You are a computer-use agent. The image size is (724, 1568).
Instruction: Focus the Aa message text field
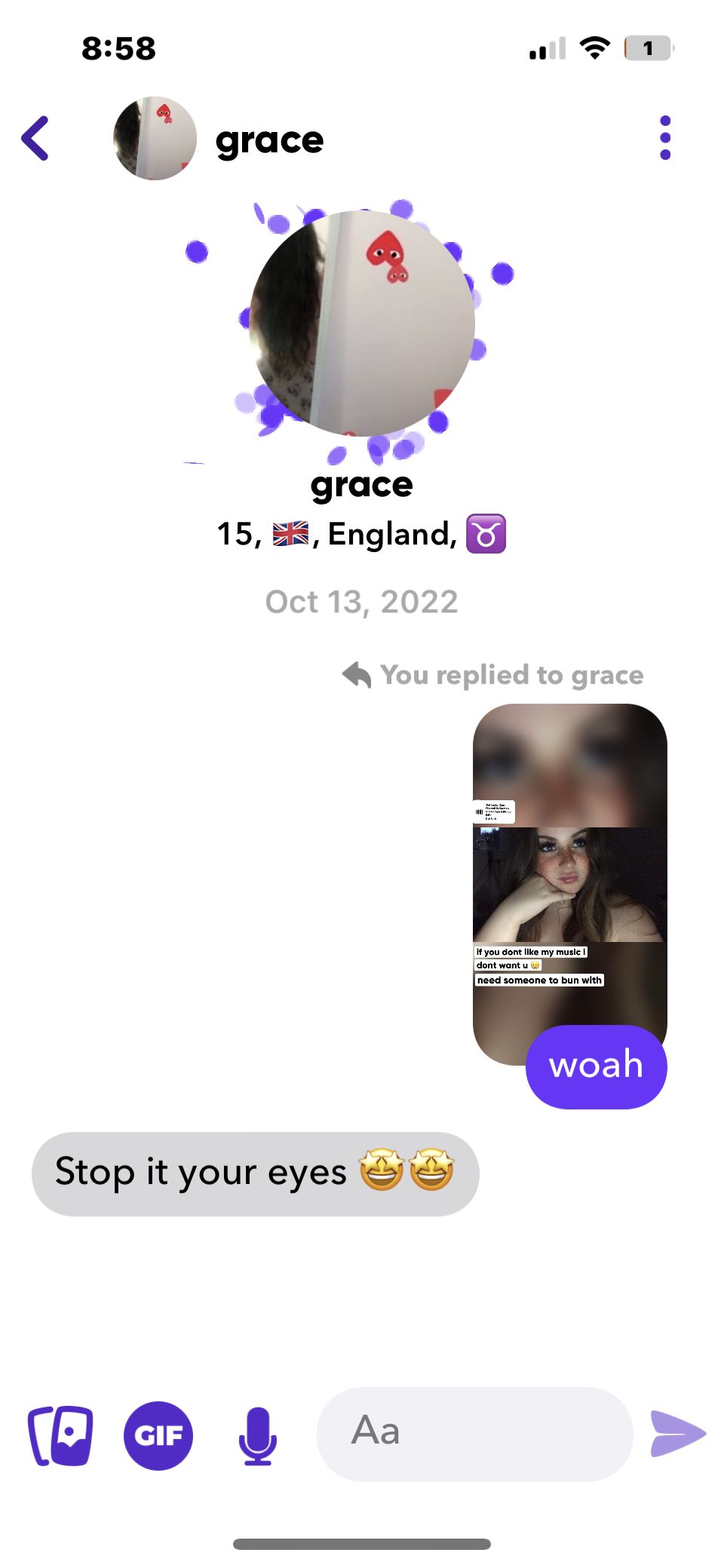point(474,1434)
